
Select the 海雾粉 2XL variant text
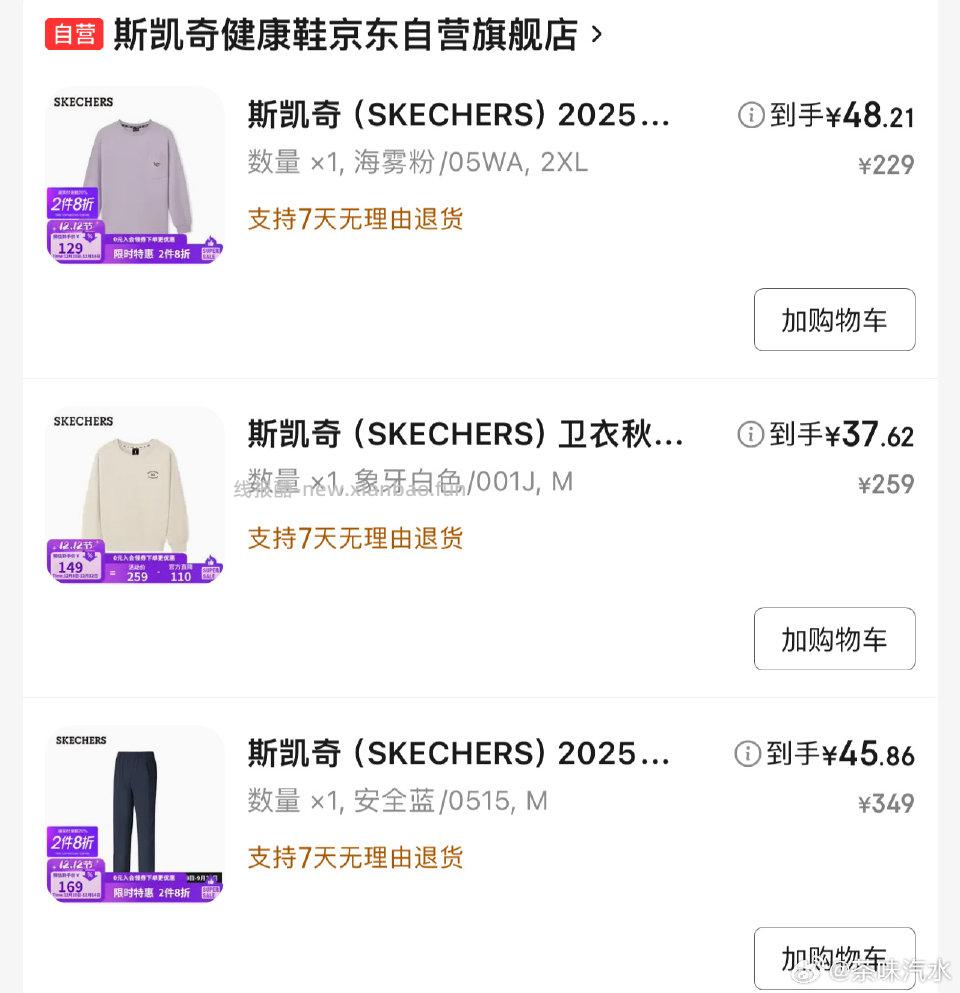[415, 162]
